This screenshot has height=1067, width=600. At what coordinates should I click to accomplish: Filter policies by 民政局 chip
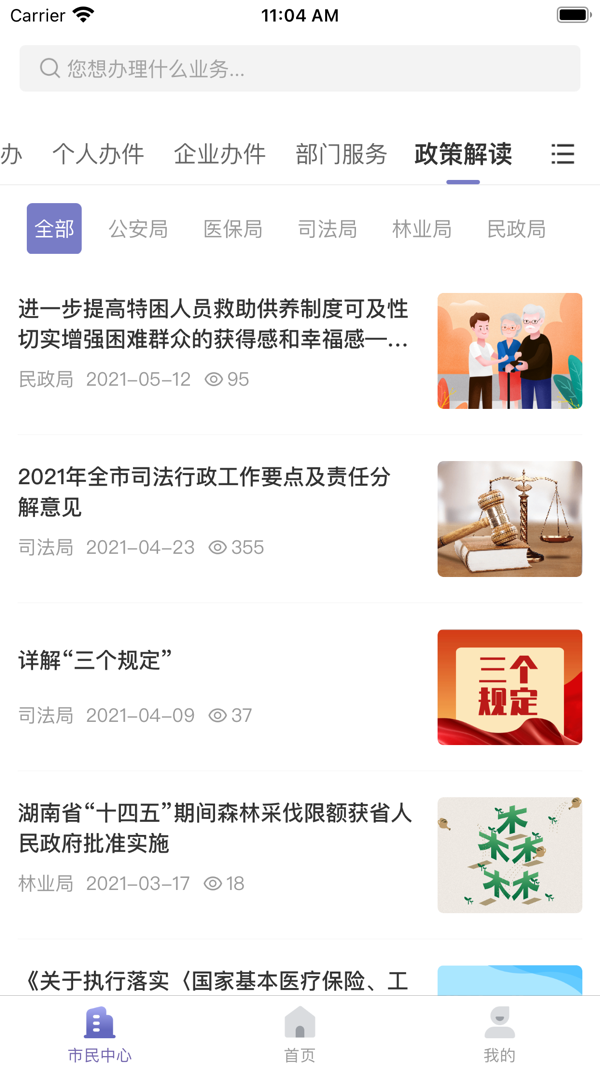(x=516, y=229)
